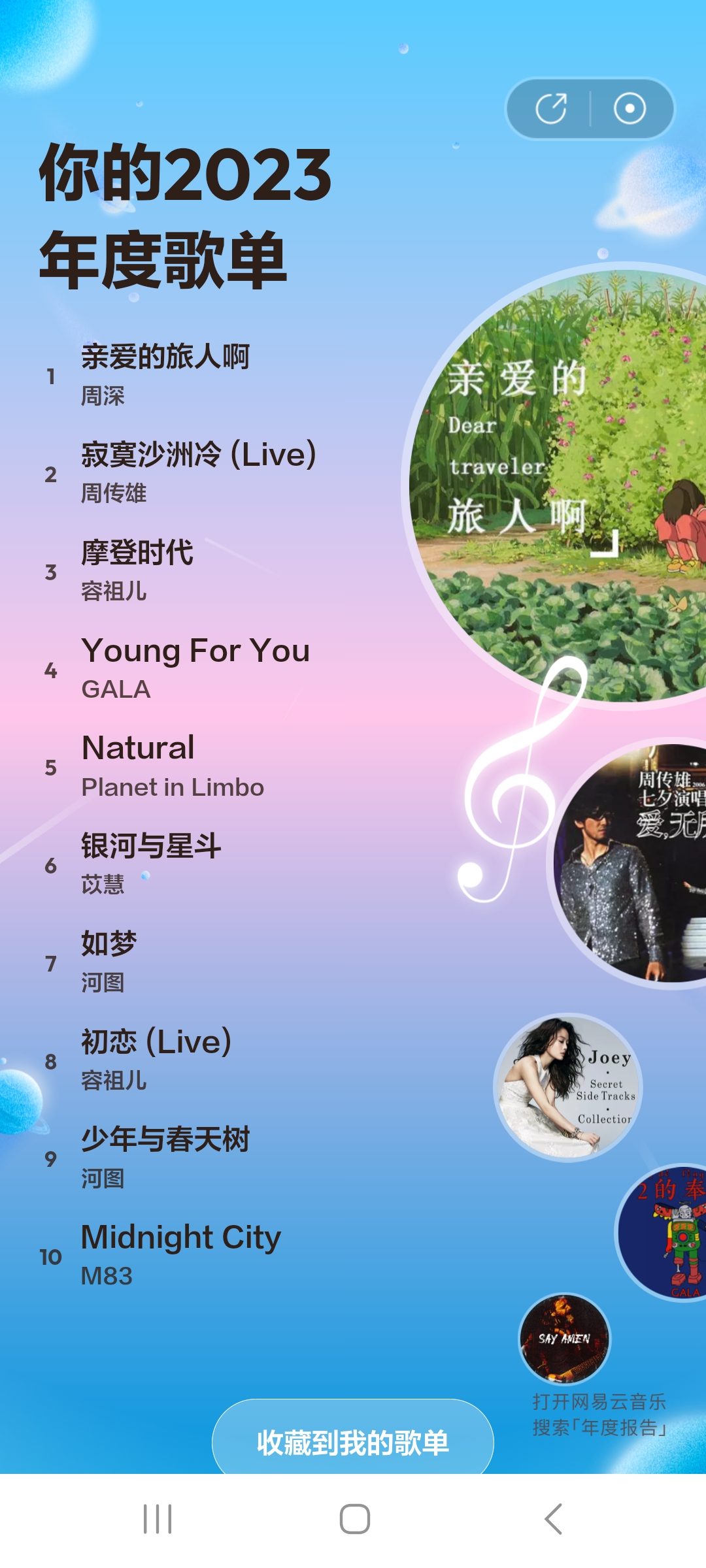Go back using the system back button

(553, 1518)
